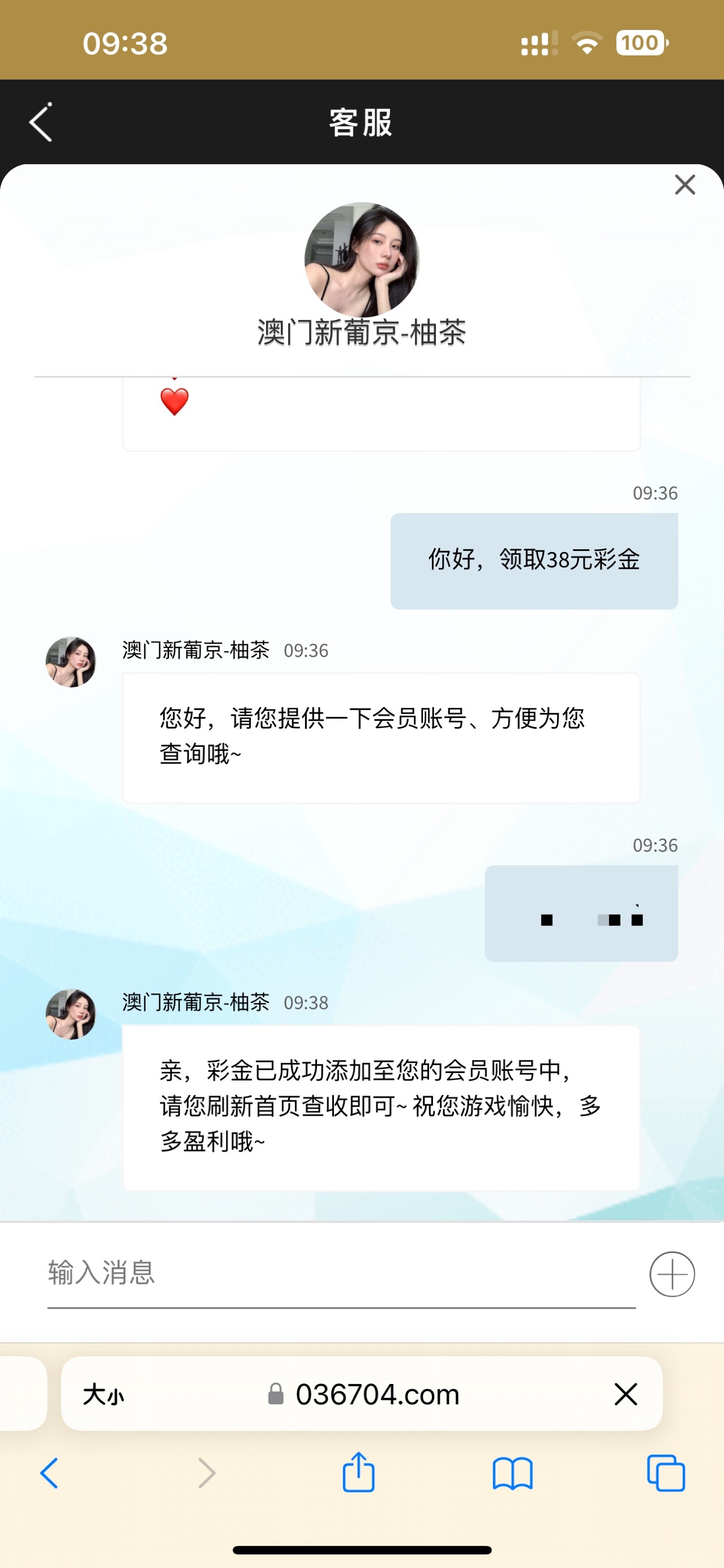Navigate back in Safari toolbar
Viewport: 724px width, 1568px height.
coord(49,1473)
